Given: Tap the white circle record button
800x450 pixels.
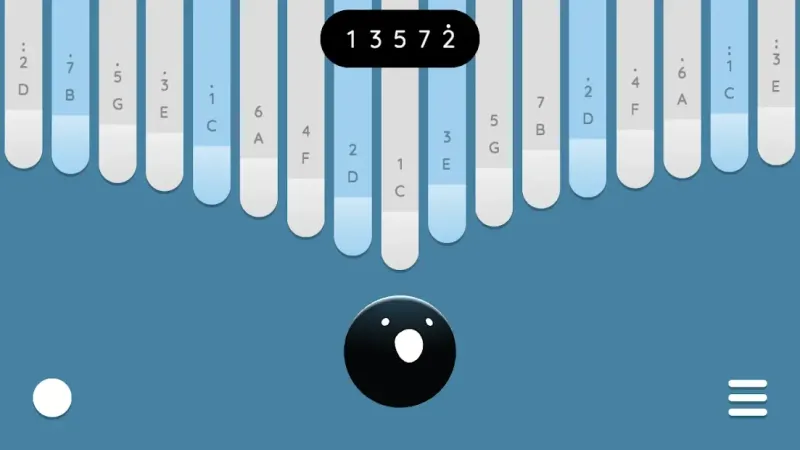Looking at the screenshot, I should point(52,398).
